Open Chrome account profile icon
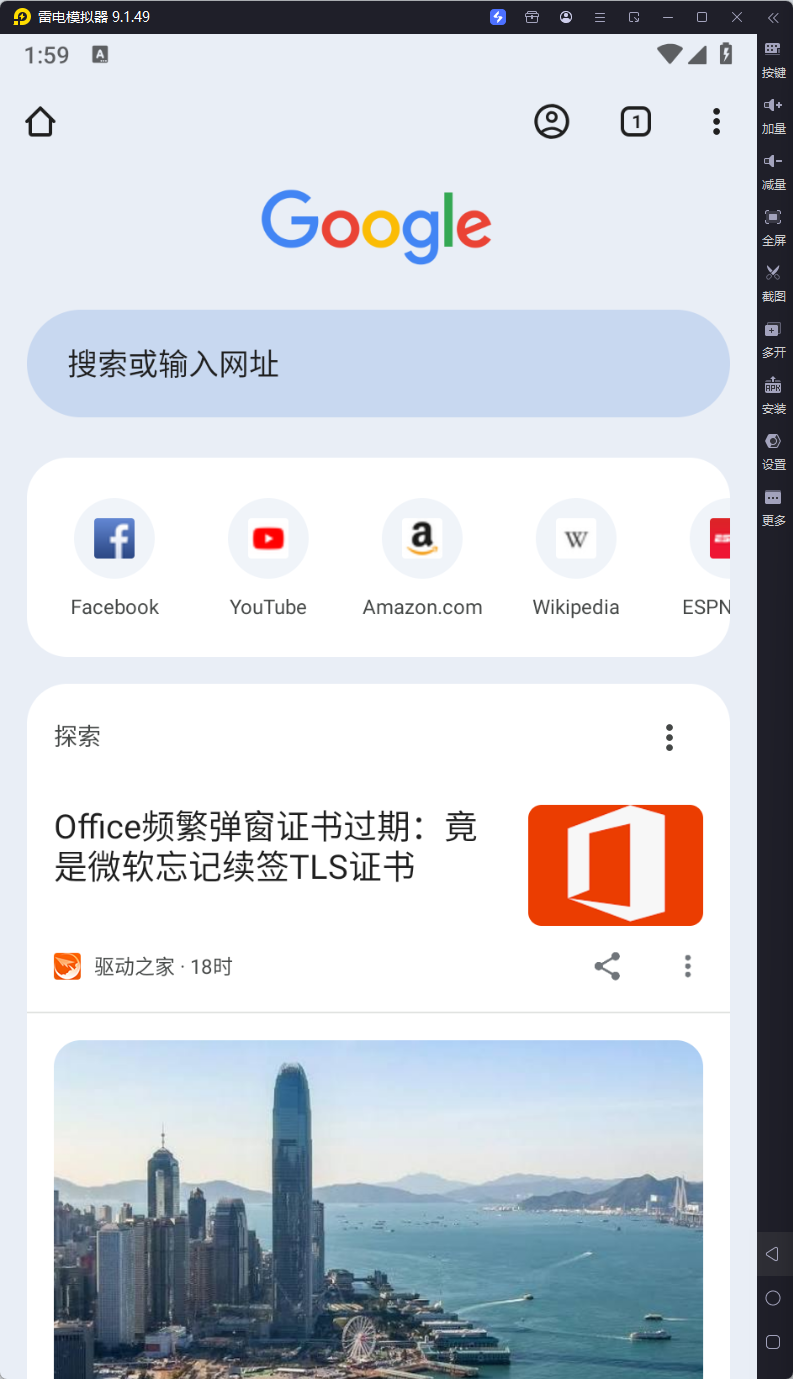Viewport: 793px width, 1379px height. click(x=552, y=121)
